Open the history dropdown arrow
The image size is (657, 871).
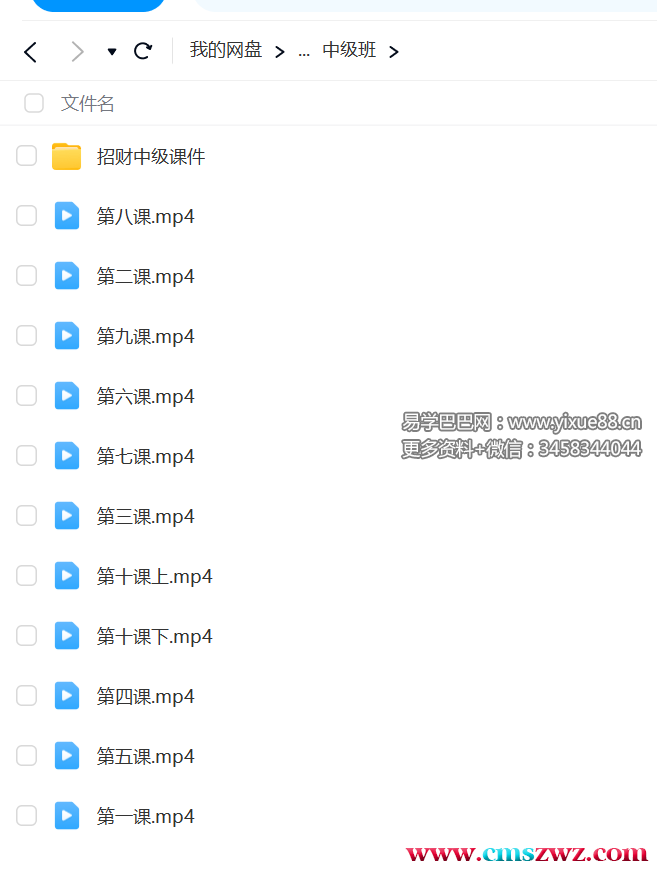[x=112, y=52]
